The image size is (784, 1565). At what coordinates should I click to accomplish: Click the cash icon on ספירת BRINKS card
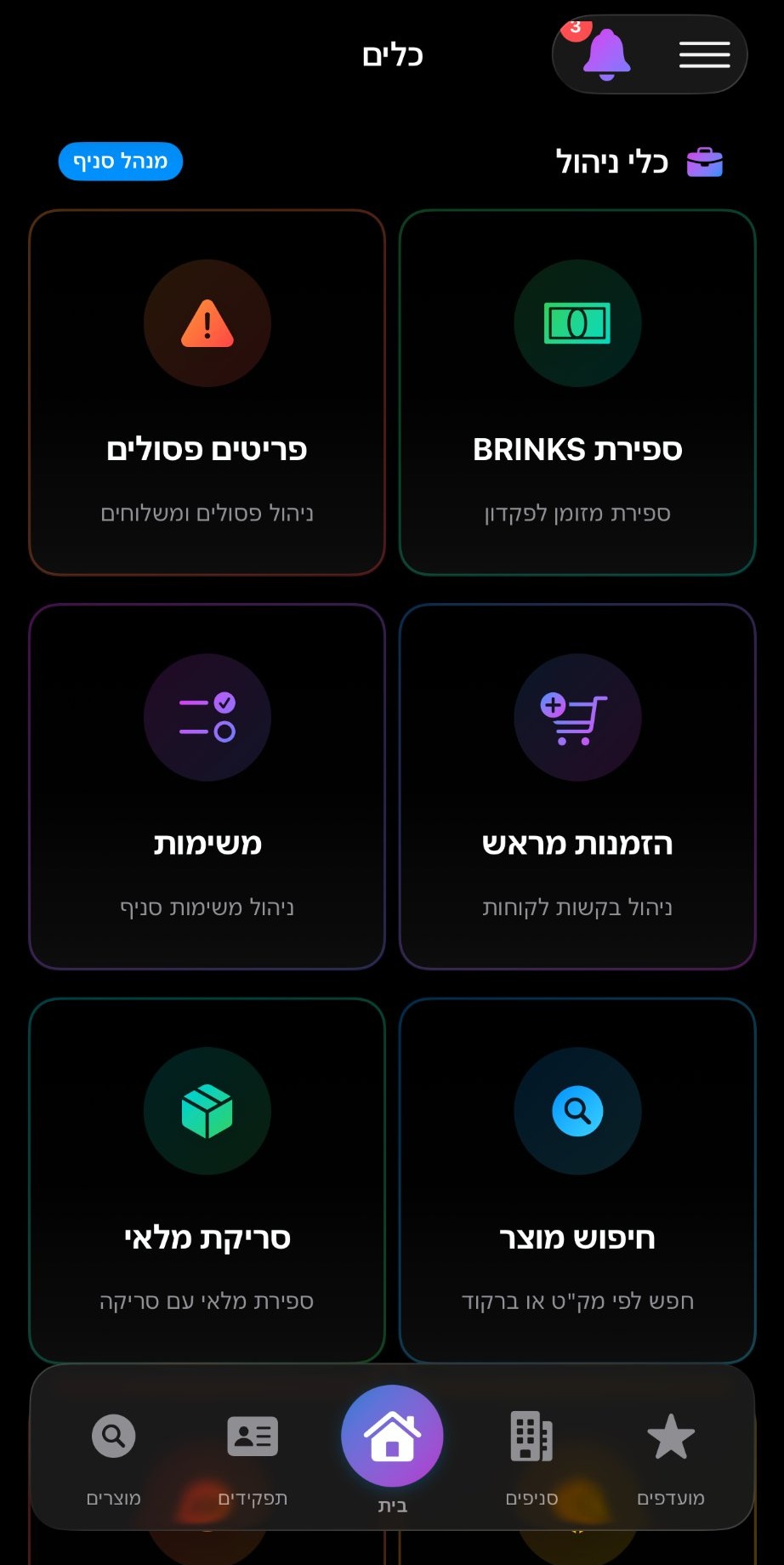click(577, 323)
